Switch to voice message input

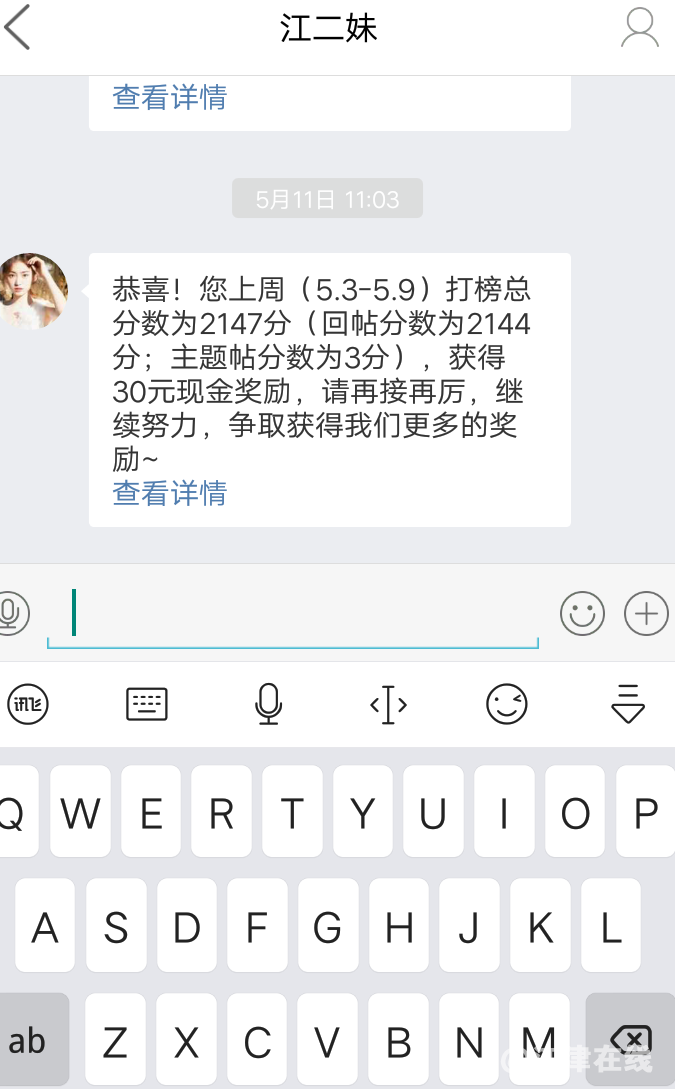12,612
